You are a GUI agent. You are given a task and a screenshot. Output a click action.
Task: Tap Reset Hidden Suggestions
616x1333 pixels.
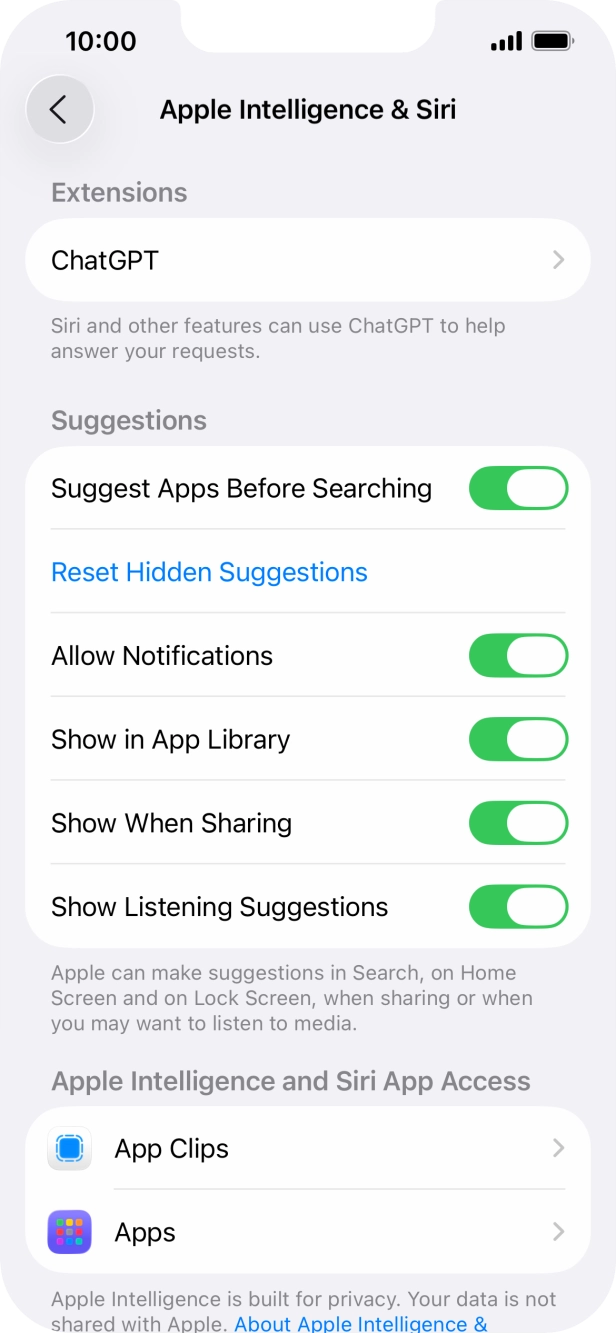tap(209, 572)
